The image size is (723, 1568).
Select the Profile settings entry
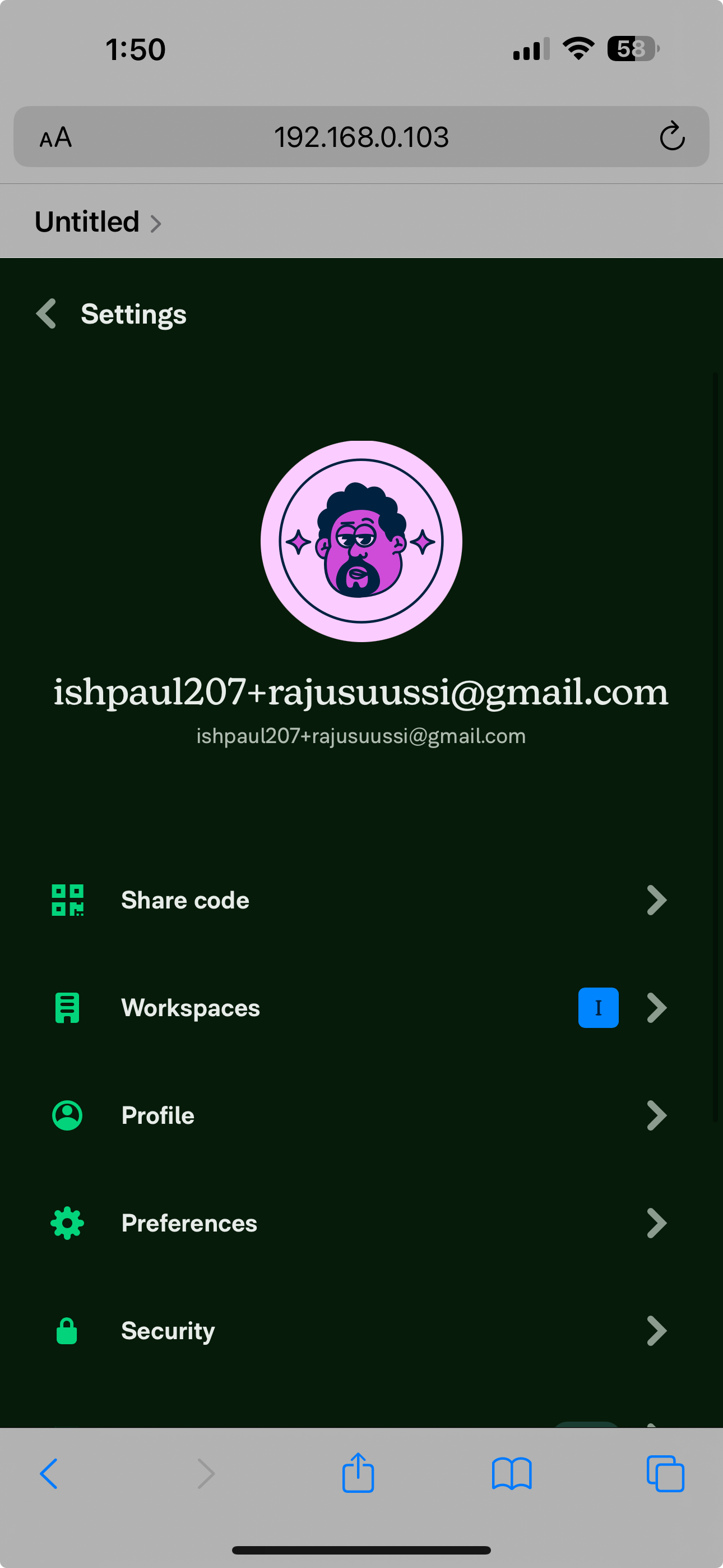157,1115
